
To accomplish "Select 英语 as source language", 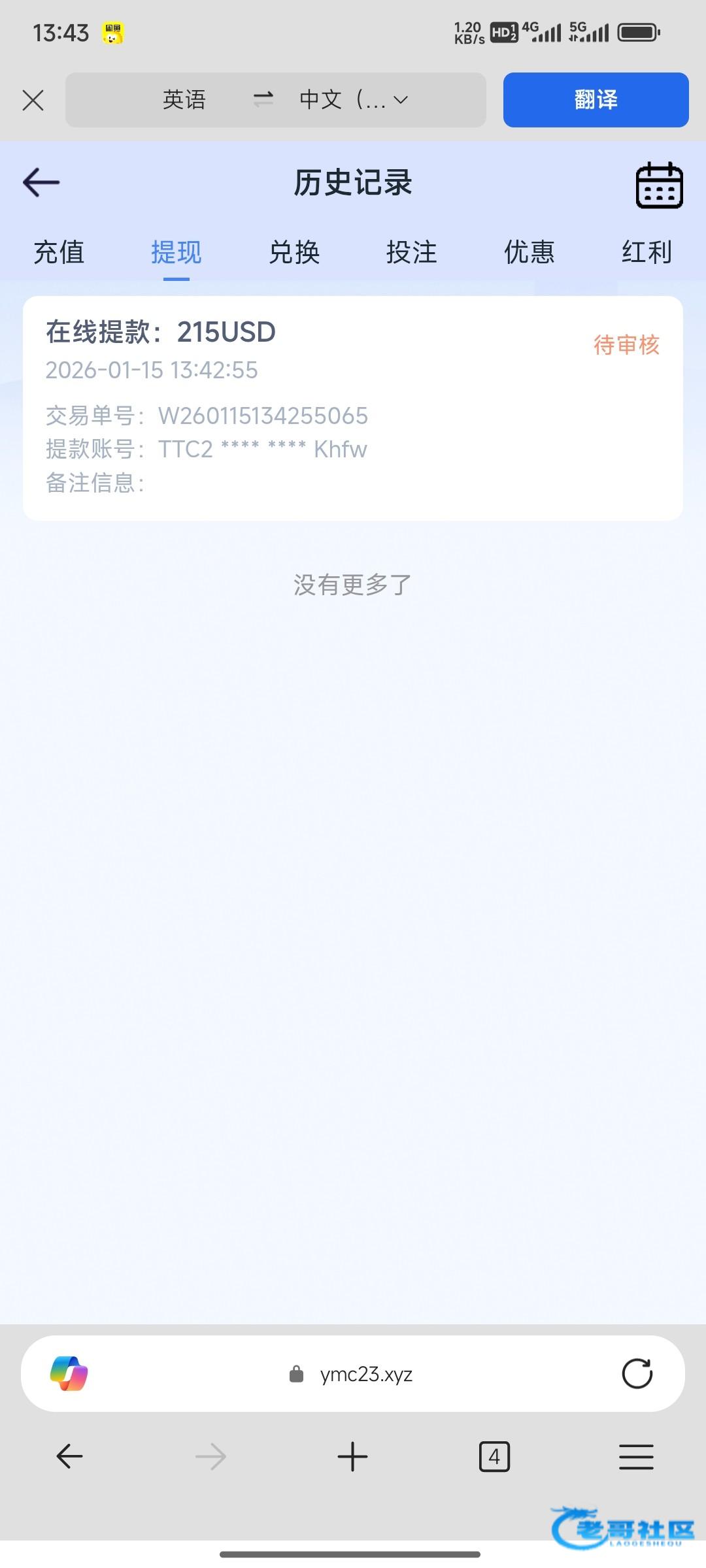I will [184, 100].
